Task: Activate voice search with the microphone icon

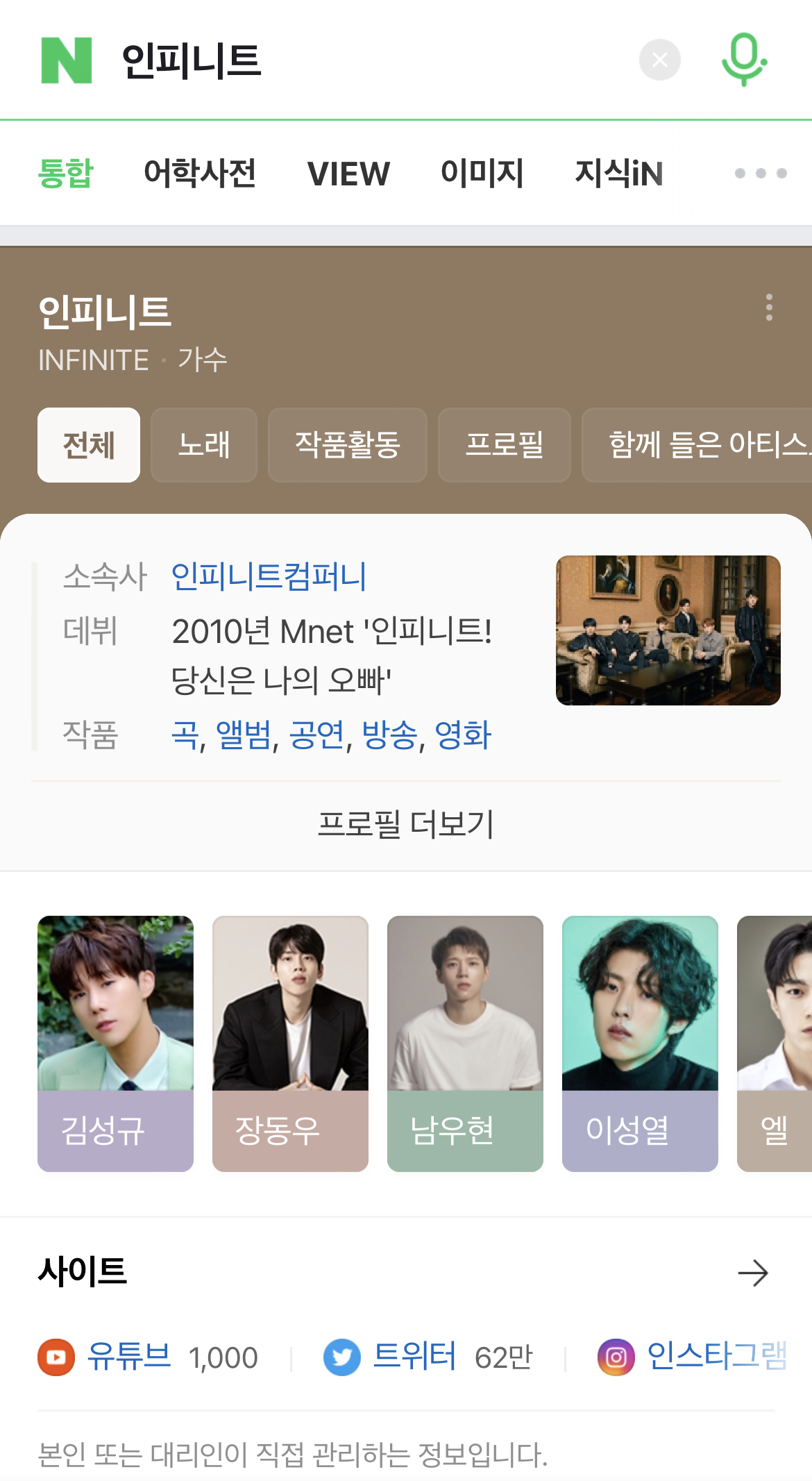Action: 743,60
